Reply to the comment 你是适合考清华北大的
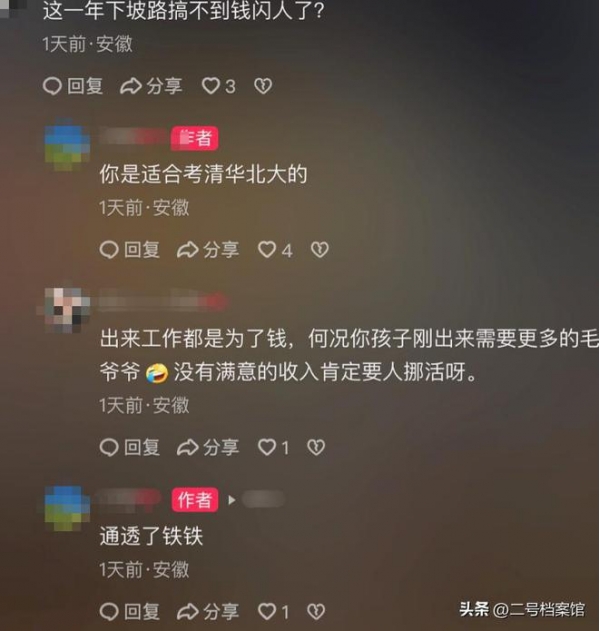 [130, 250]
